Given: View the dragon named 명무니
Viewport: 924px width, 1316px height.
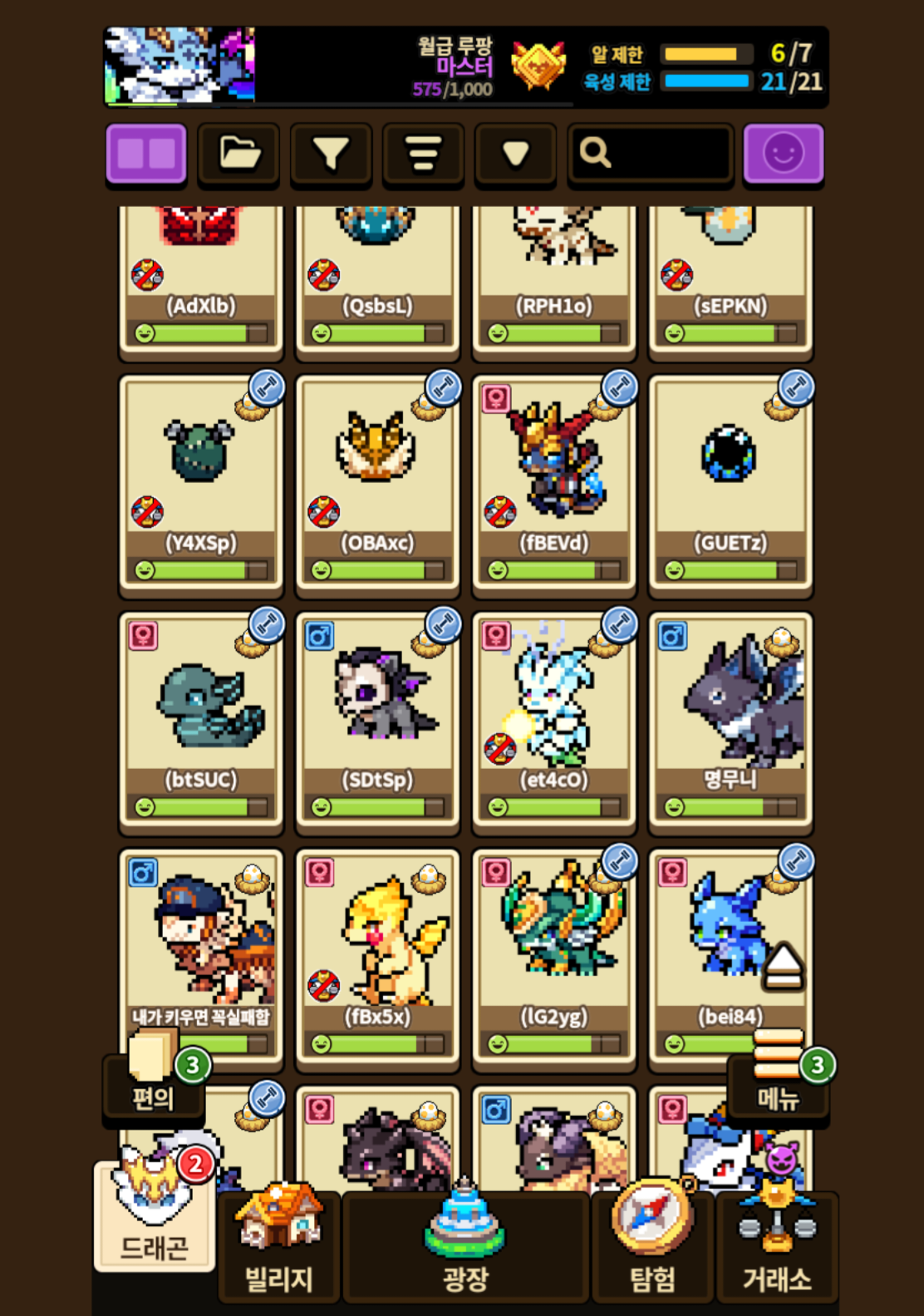Looking at the screenshot, I should [x=730, y=722].
